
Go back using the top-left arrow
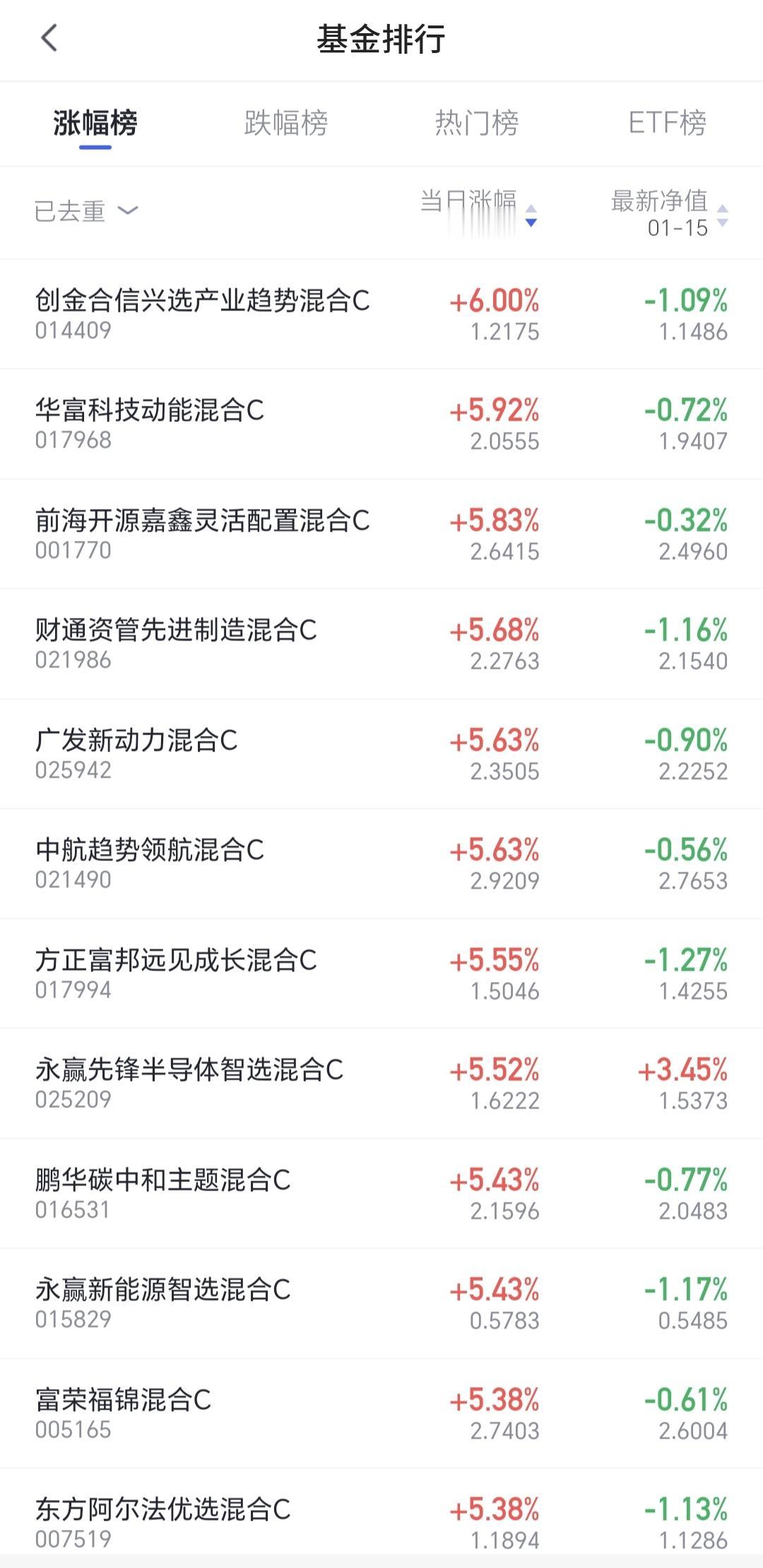coord(49,38)
